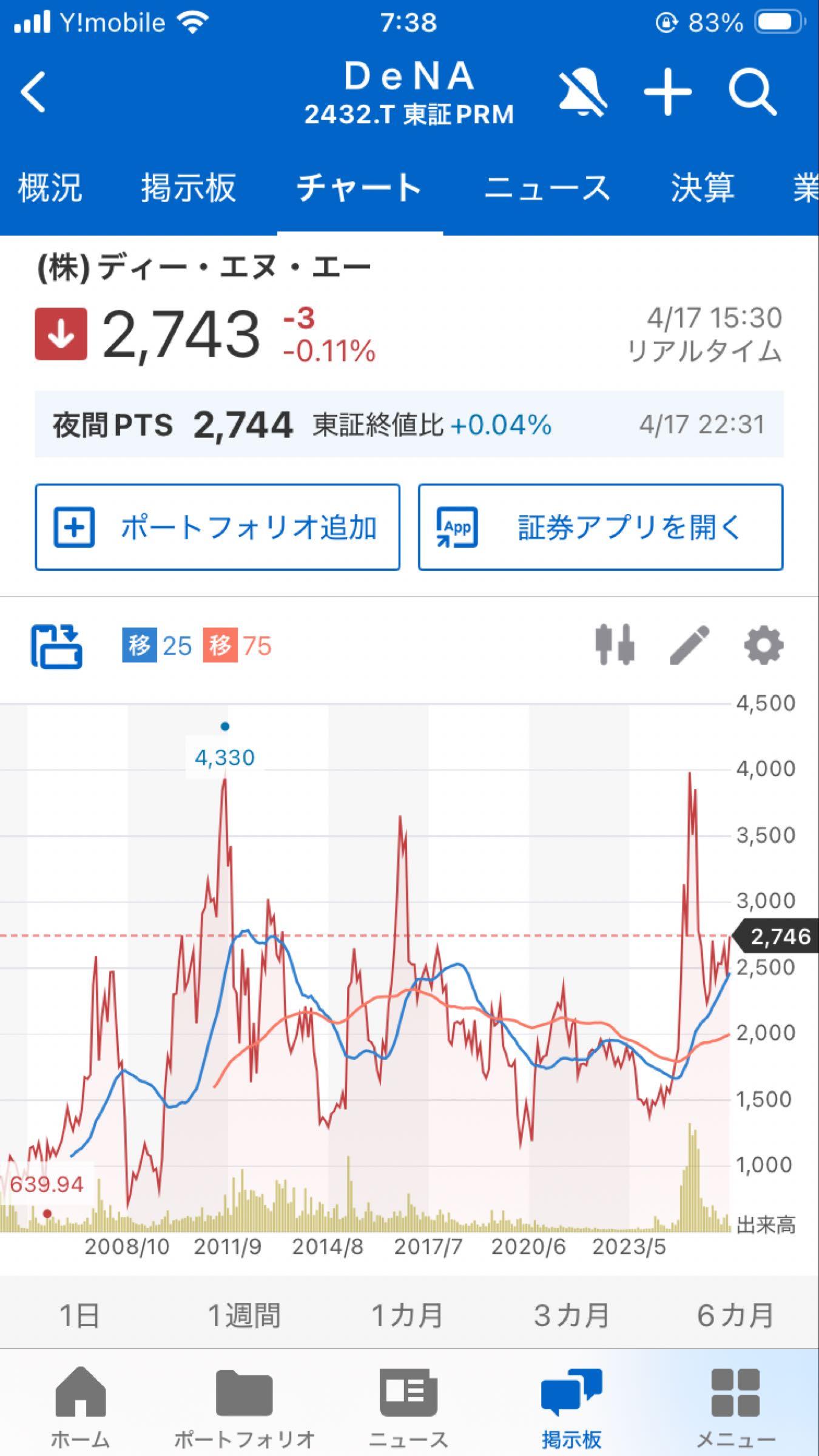The height and width of the screenshot is (1456, 819).
Task: Select the 掲示板 tab at the top
Action: click(x=189, y=188)
